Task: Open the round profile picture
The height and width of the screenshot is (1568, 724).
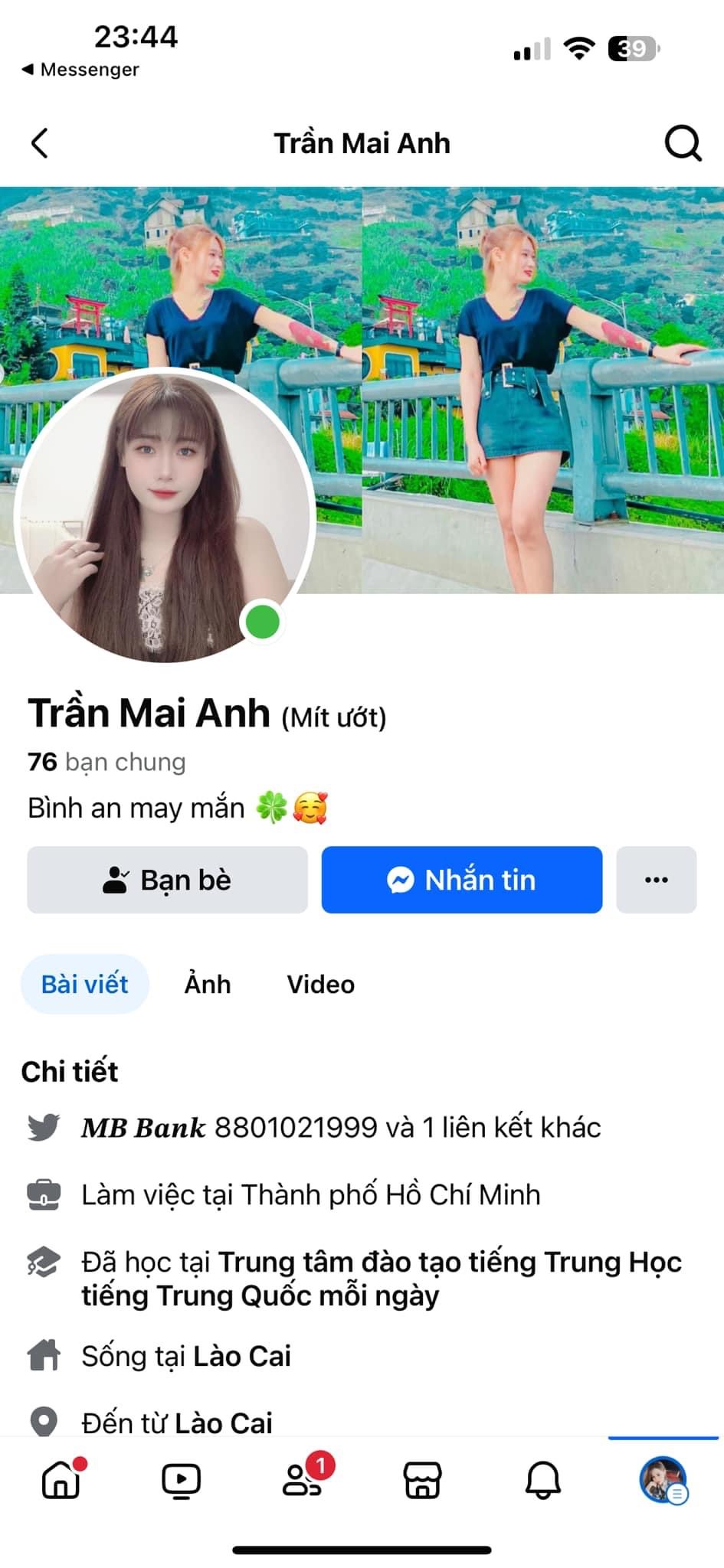Action: pos(164,516)
